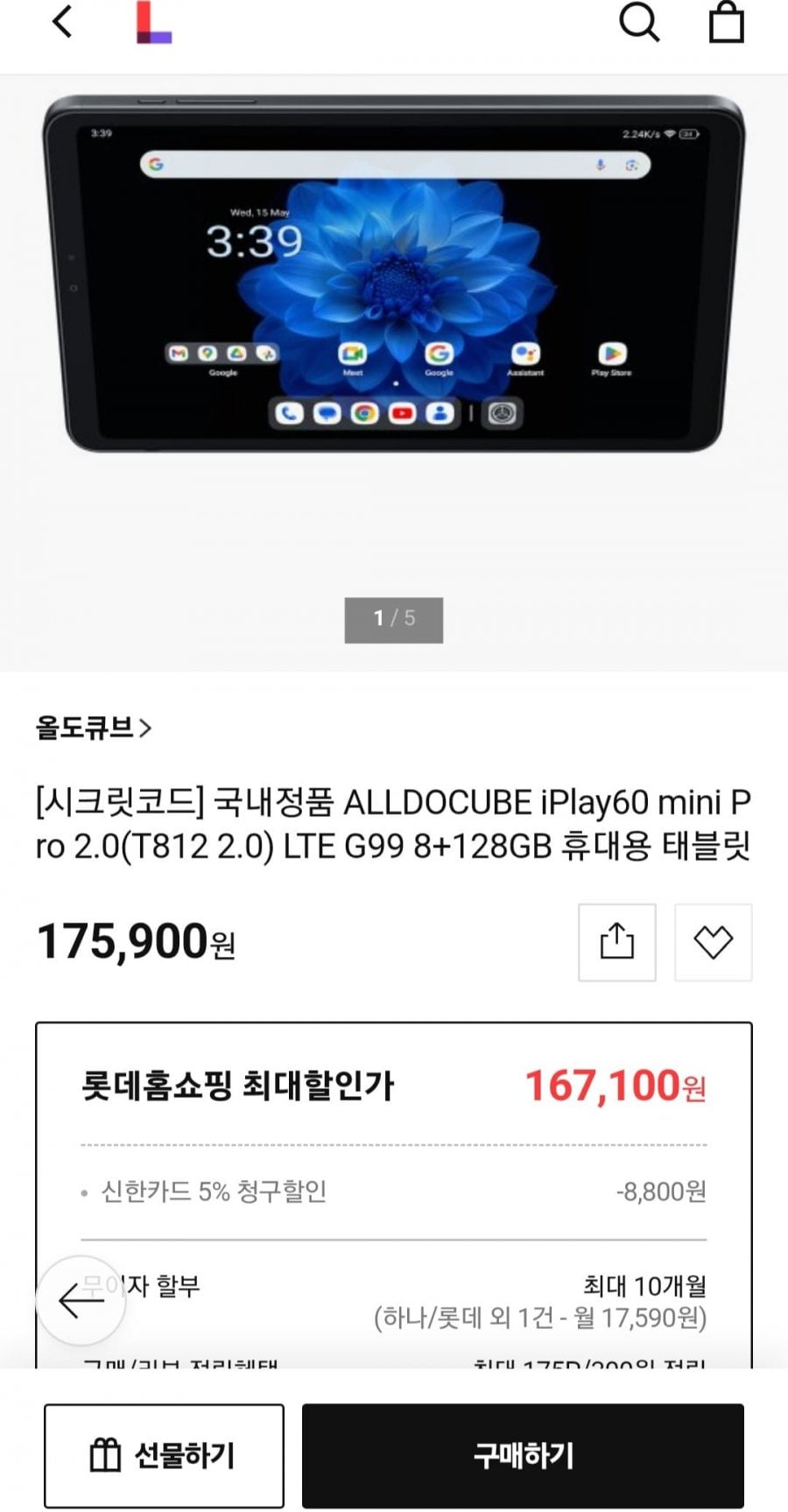View the tablet product image

pyautogui.click(x=394, y=273)
